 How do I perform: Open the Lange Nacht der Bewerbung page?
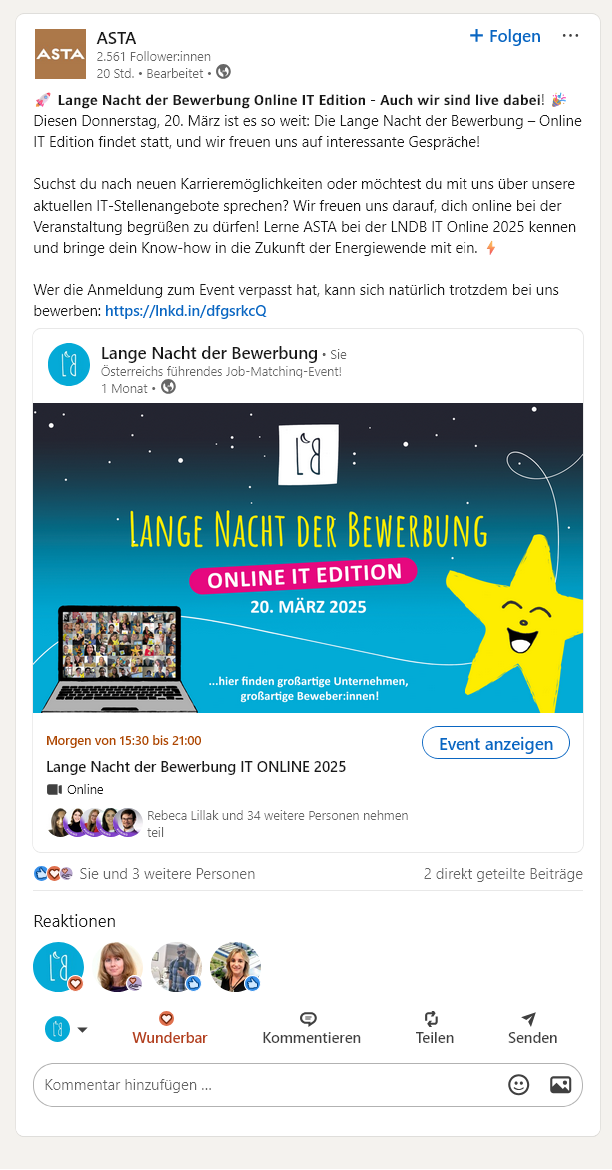pos(209,353)
